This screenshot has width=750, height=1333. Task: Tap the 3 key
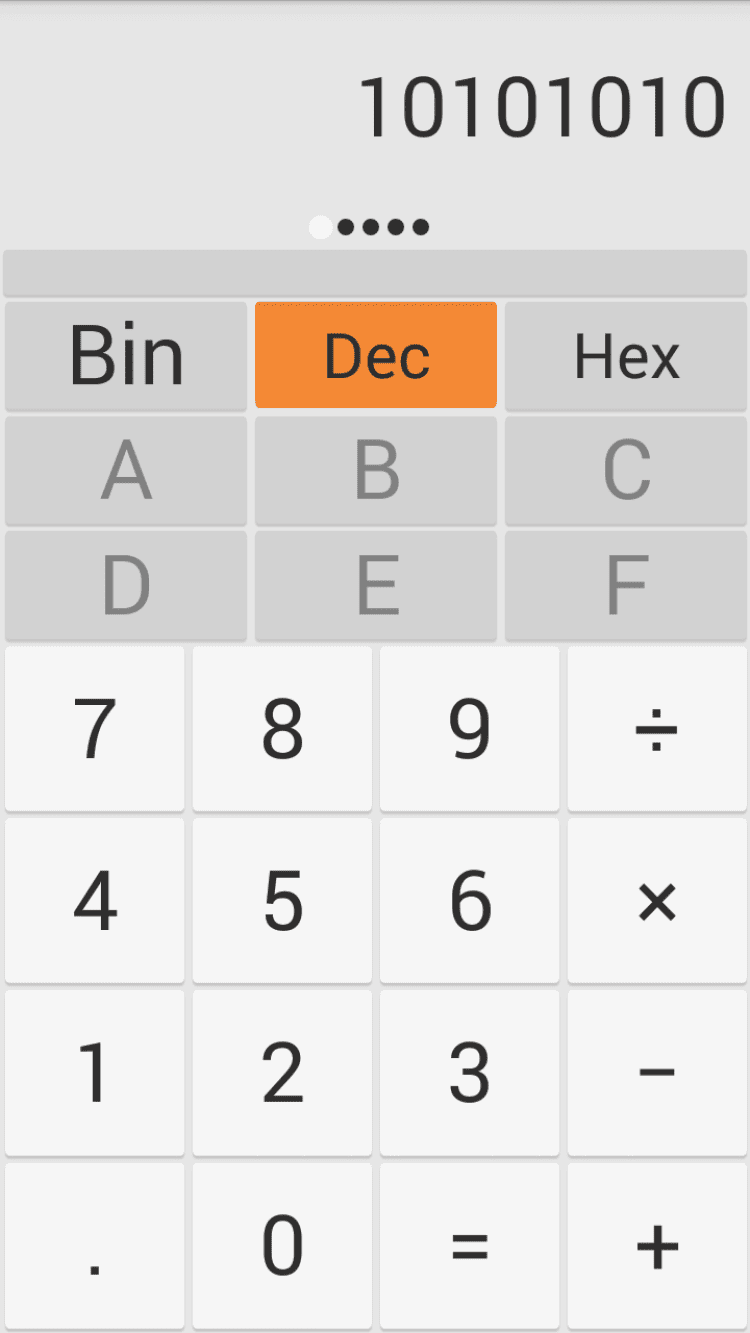coord(469,1072)
